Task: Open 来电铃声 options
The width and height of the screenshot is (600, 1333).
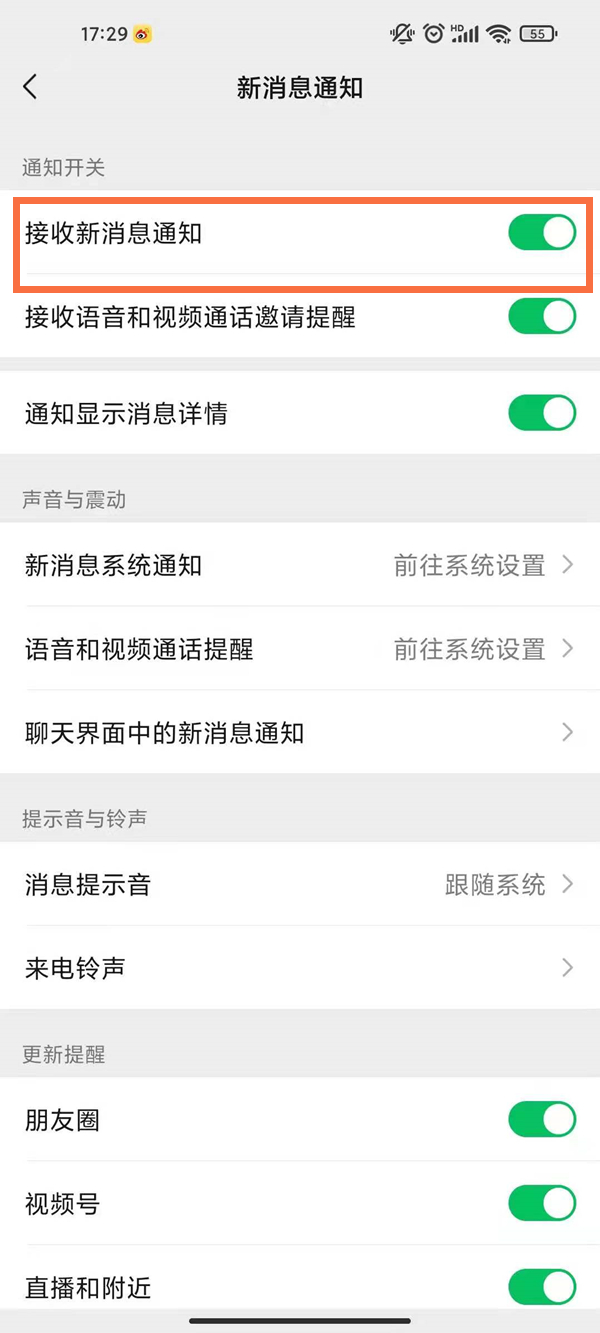Action: point(300,968)
